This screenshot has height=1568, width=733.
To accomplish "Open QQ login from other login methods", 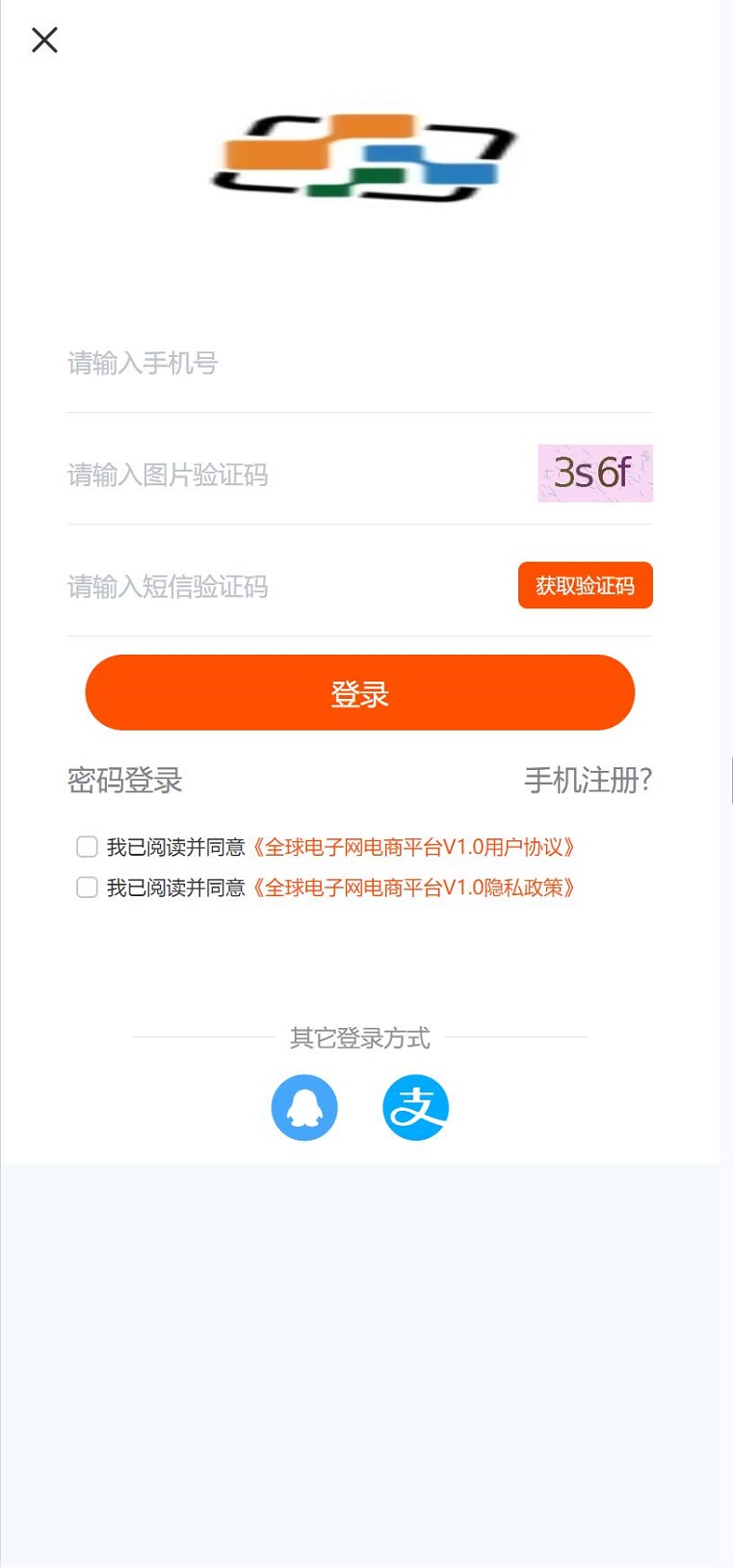I will pyautogui.click(x=303, y=1107).
